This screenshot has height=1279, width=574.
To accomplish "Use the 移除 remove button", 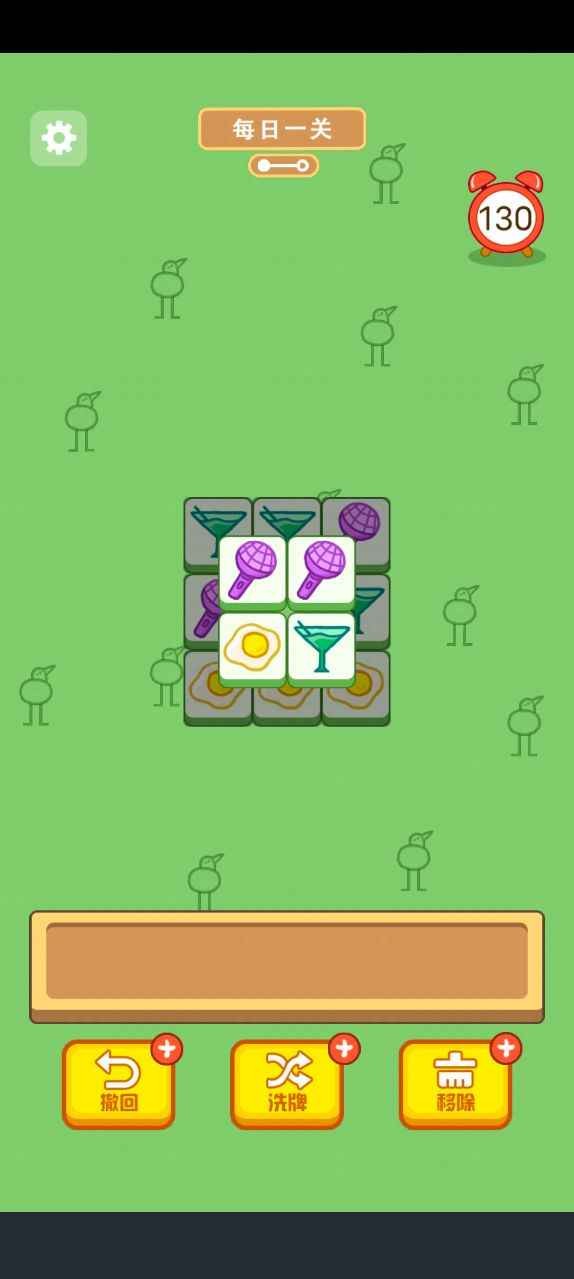I will coord(455,1084).
